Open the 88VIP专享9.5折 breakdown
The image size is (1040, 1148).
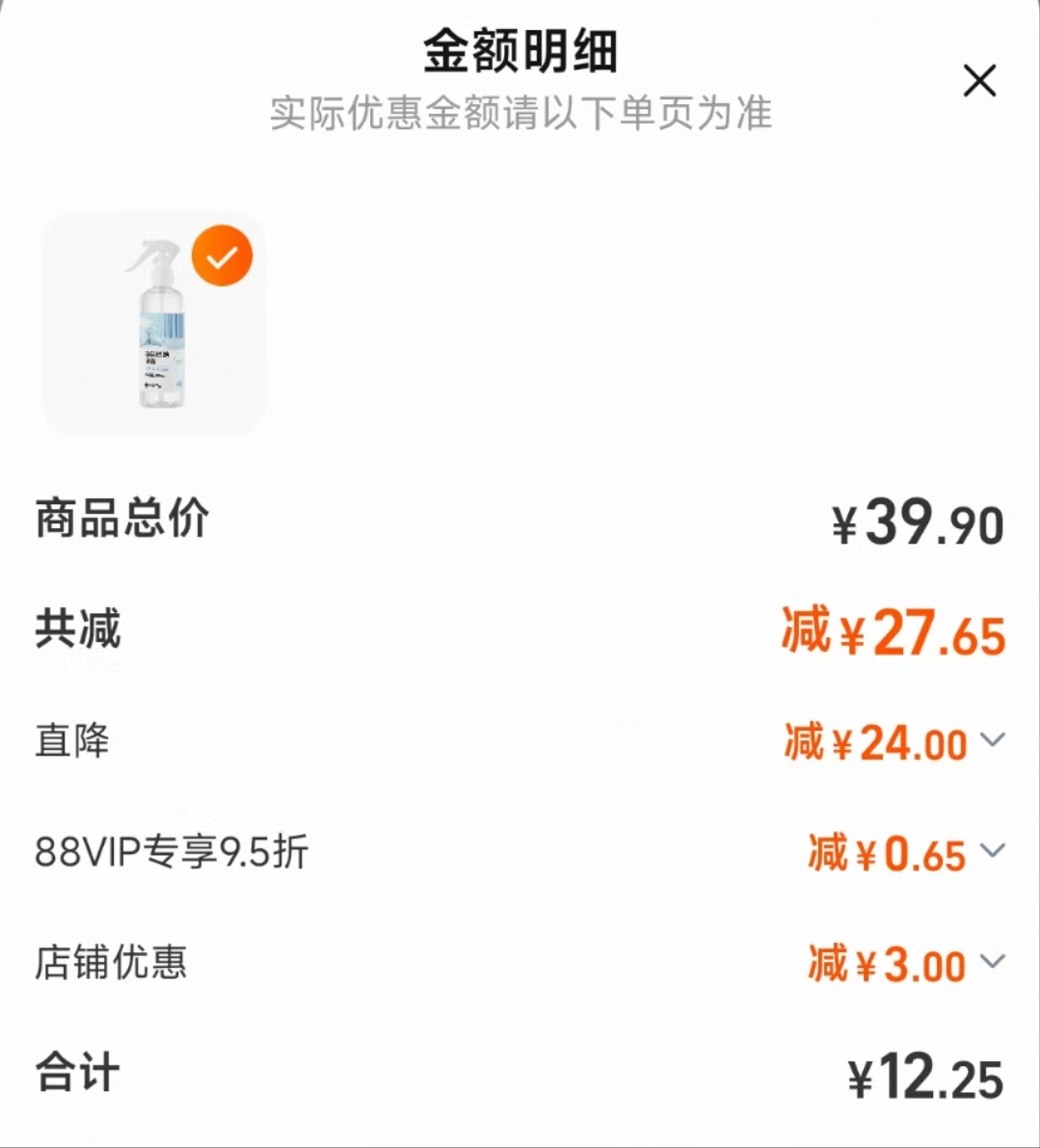click(993, 853)
